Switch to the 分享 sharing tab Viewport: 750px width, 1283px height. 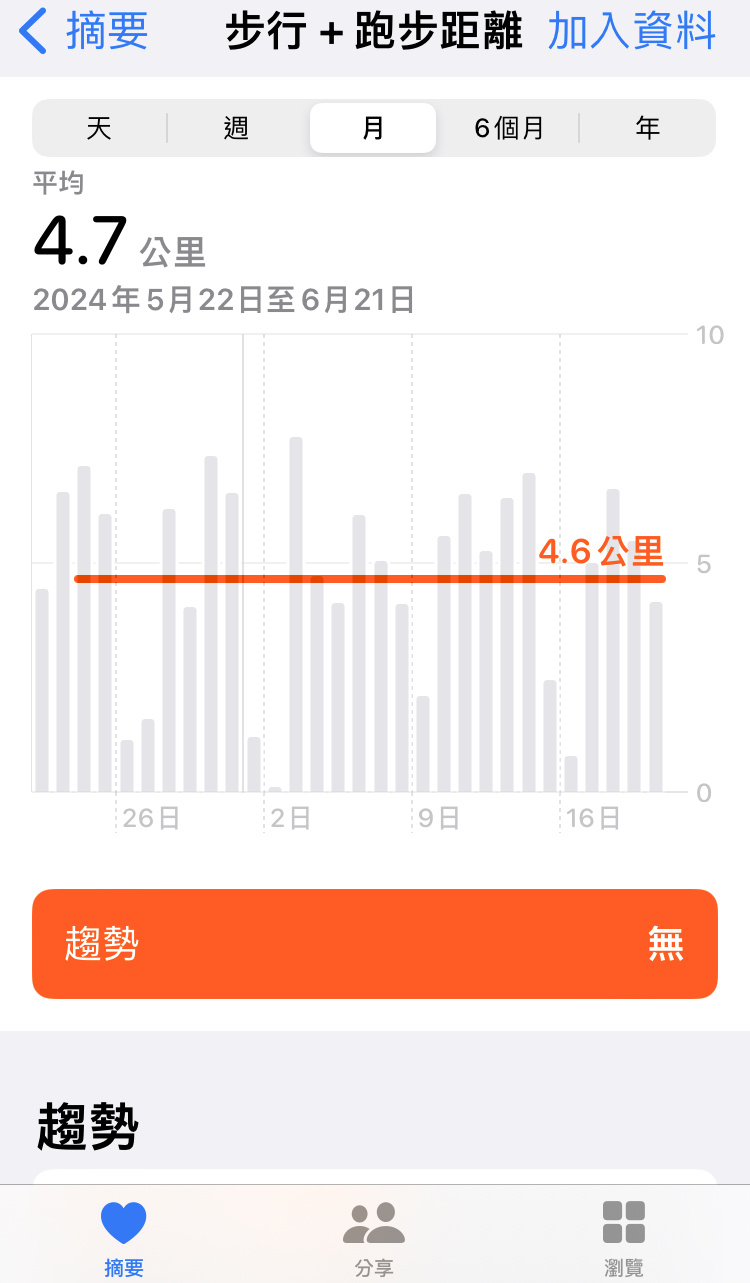click(374, 1239)
